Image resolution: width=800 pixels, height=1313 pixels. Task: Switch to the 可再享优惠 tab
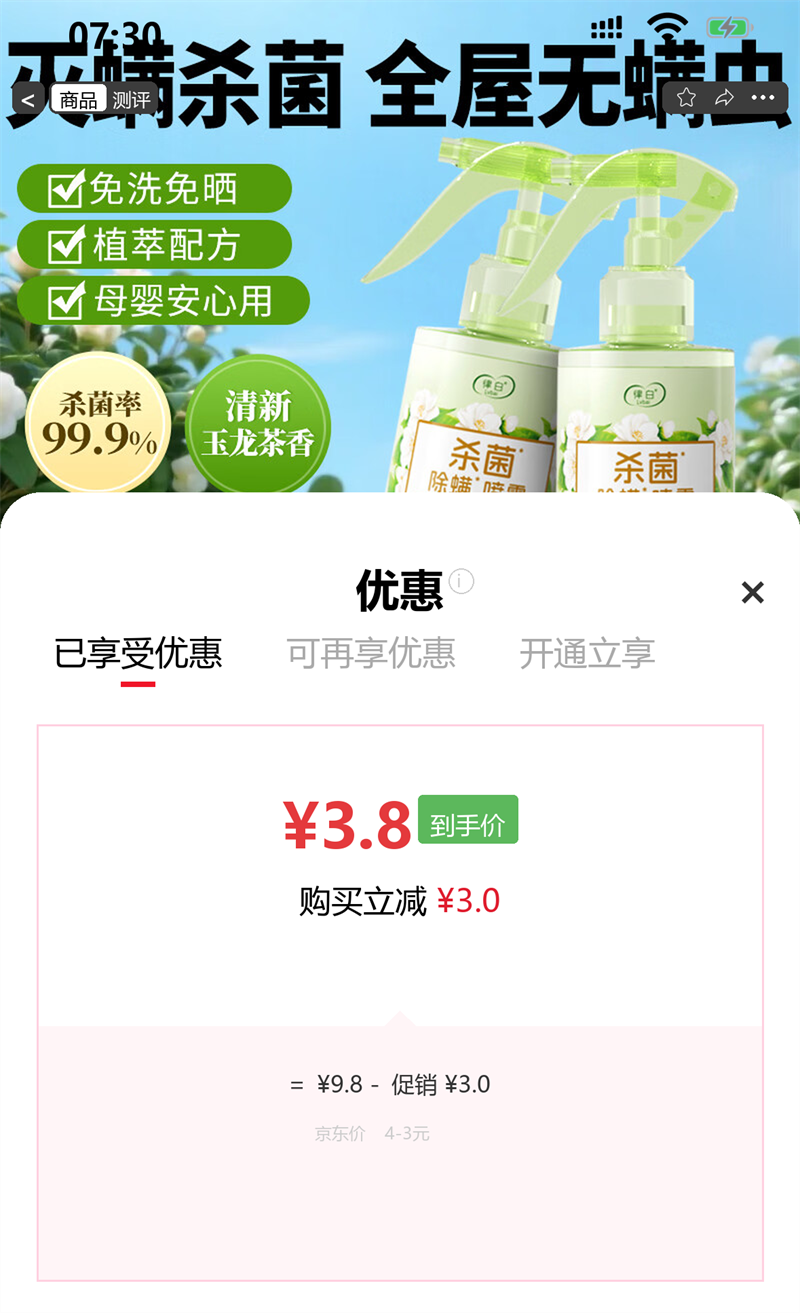pyautogui.click(x=373, y=653)
